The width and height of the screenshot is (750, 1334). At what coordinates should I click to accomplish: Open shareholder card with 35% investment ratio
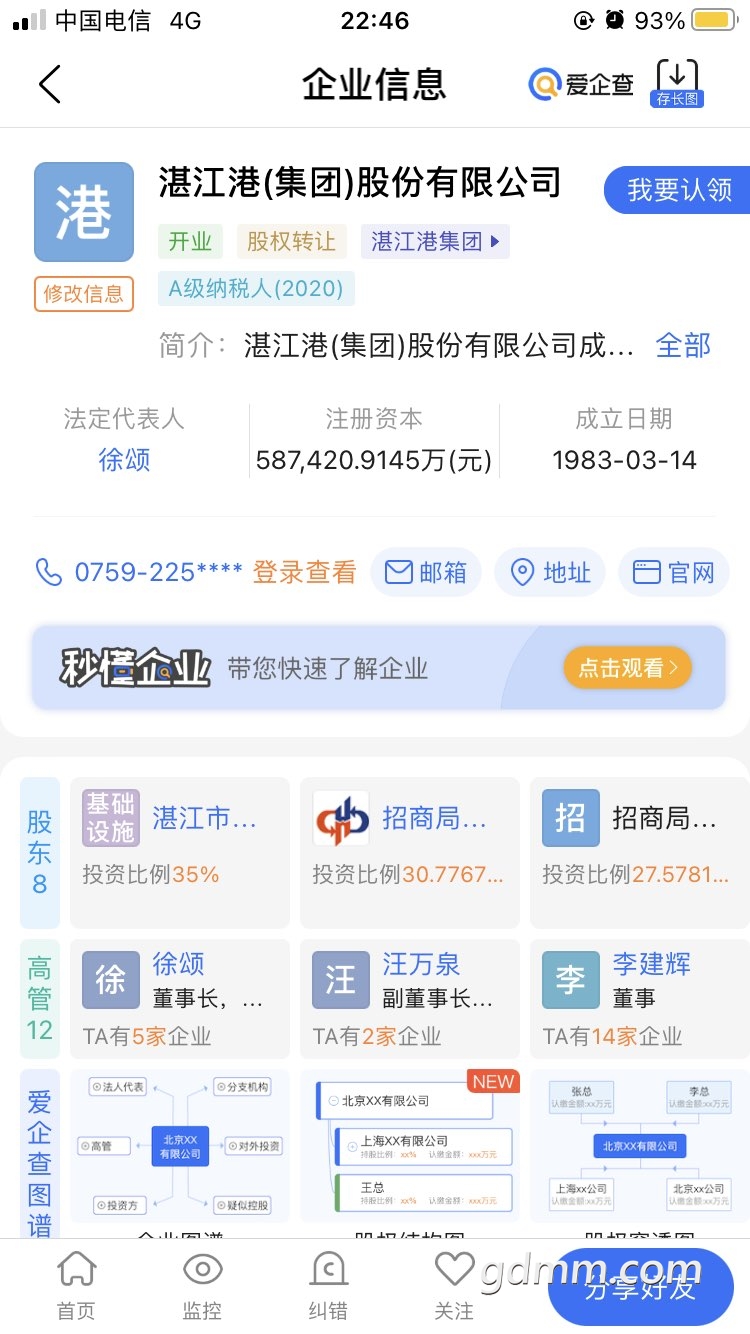(180, 852)
